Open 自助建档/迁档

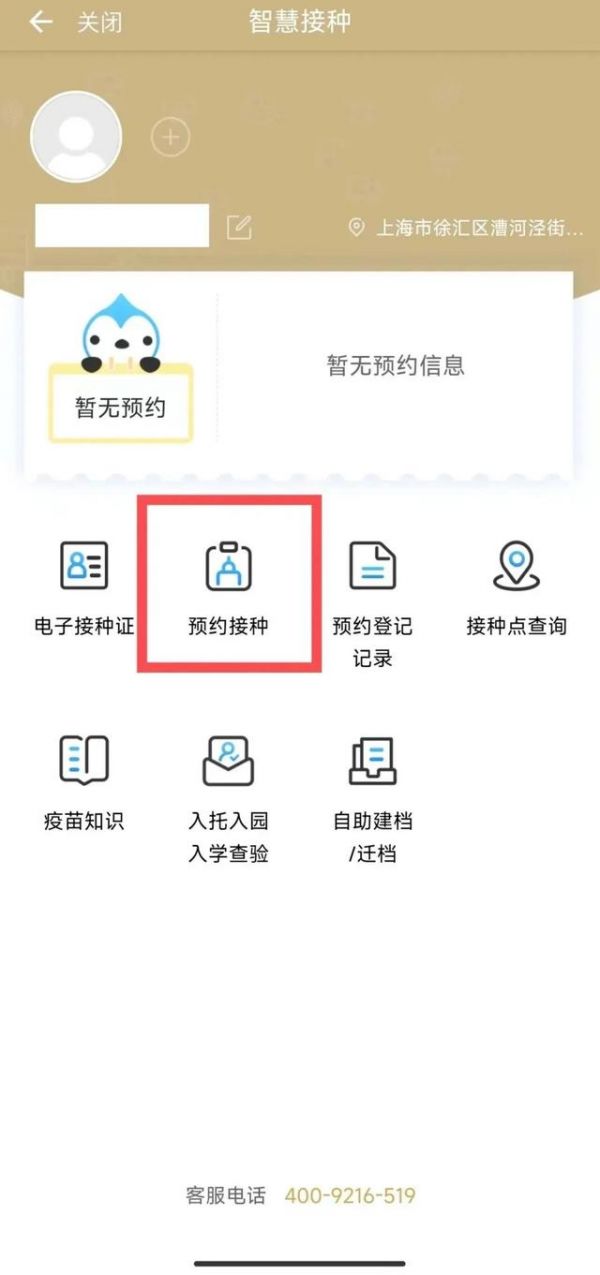click(x=372, y=795)
